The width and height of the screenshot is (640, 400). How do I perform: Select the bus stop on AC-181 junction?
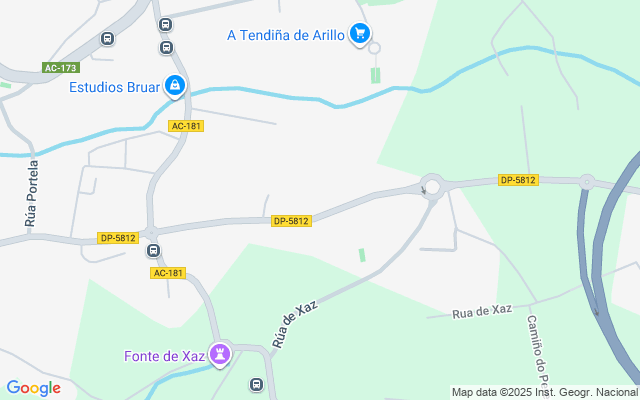coord(153,251)
